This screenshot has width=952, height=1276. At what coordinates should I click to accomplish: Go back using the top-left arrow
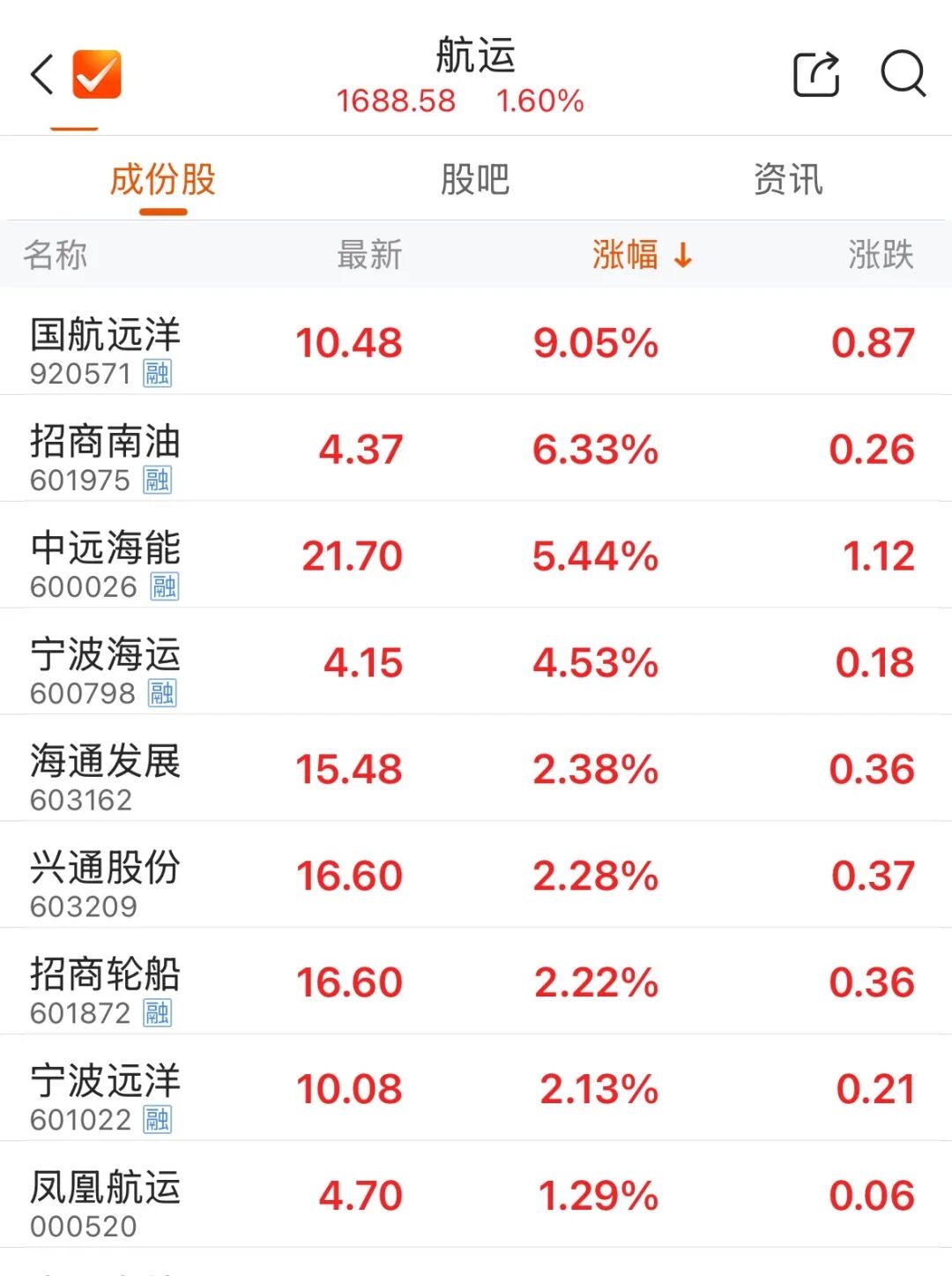click(42, 74)
